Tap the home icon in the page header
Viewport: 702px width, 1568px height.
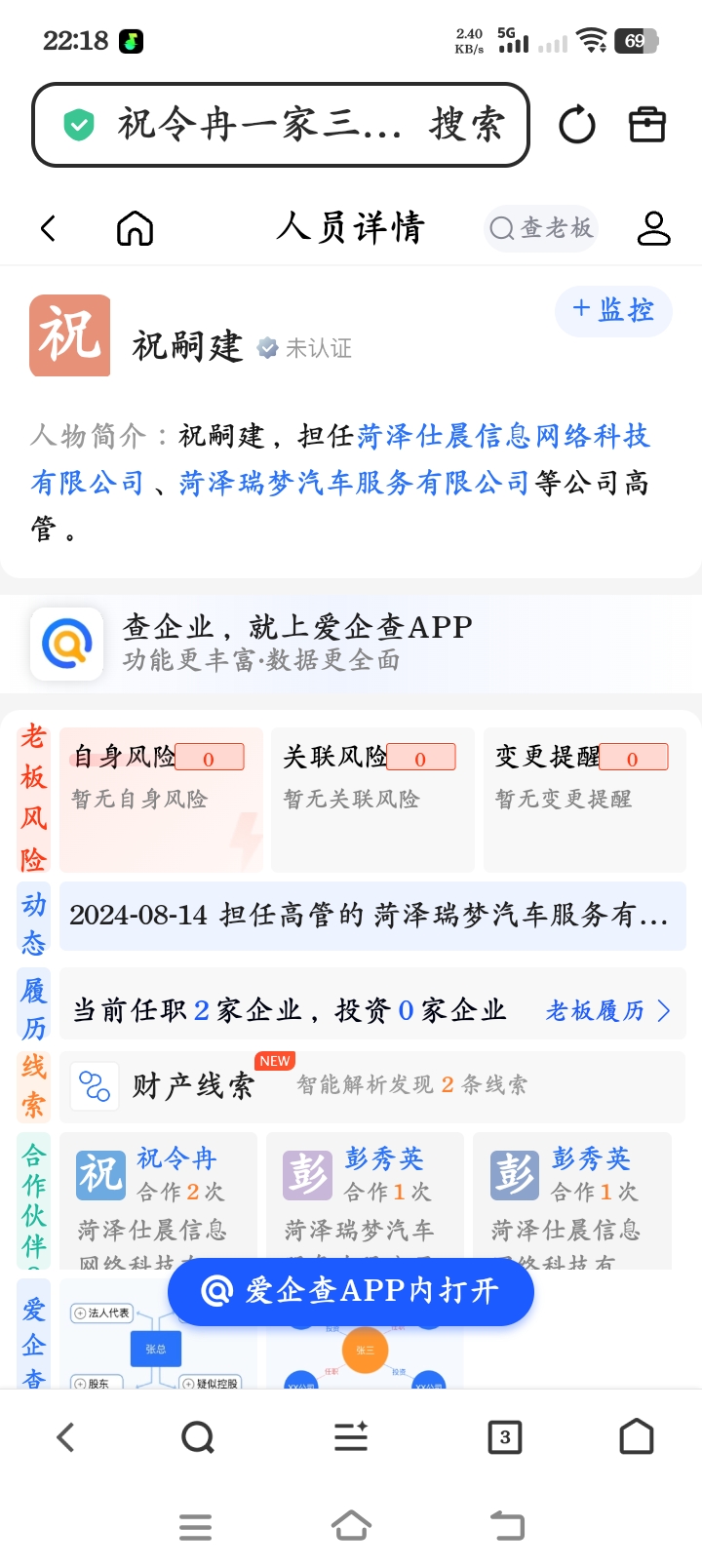click(x=135, y=228)
